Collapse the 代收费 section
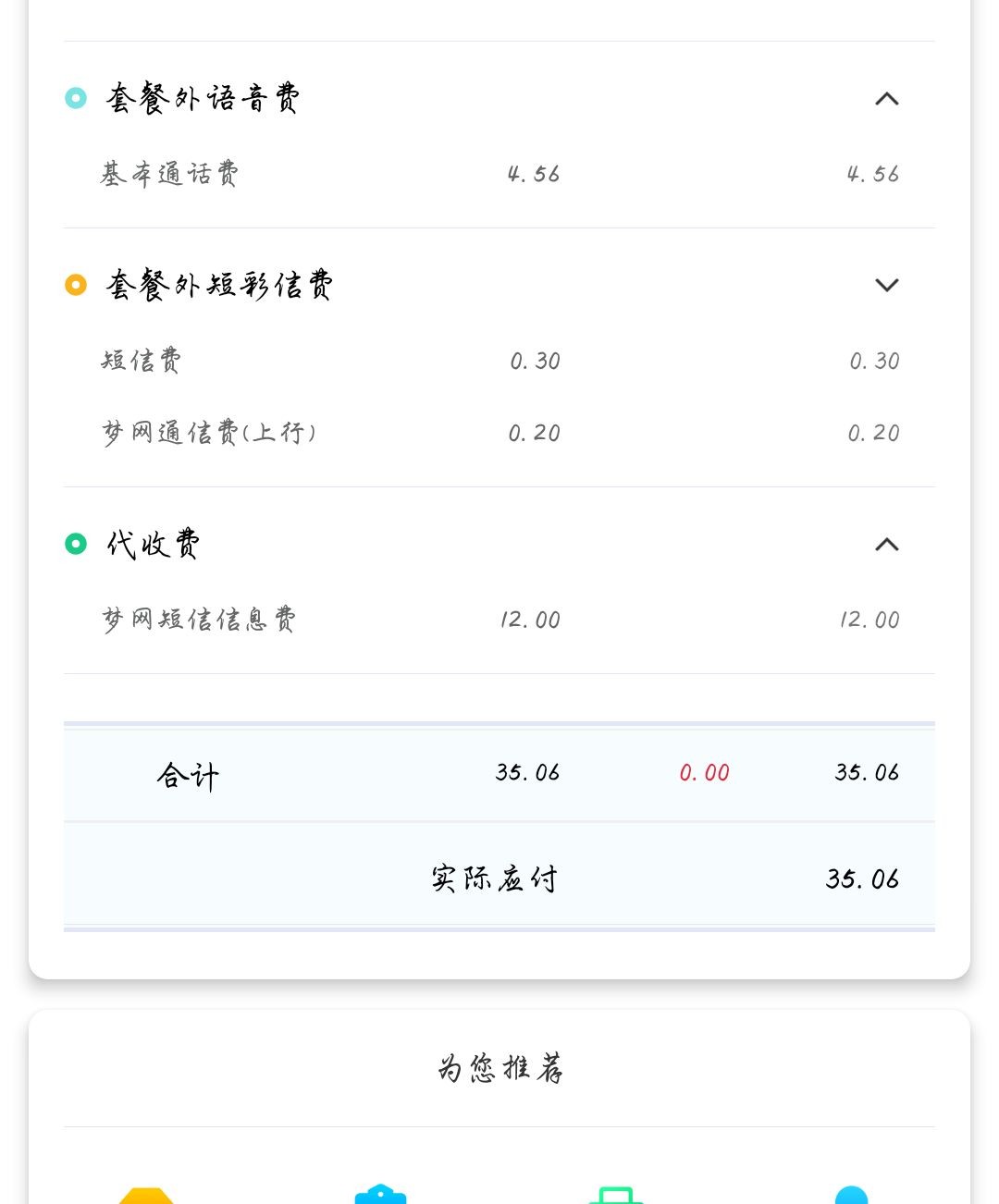Image resolution: width=999 pixels, height=1204 pixels. point(887,546)
